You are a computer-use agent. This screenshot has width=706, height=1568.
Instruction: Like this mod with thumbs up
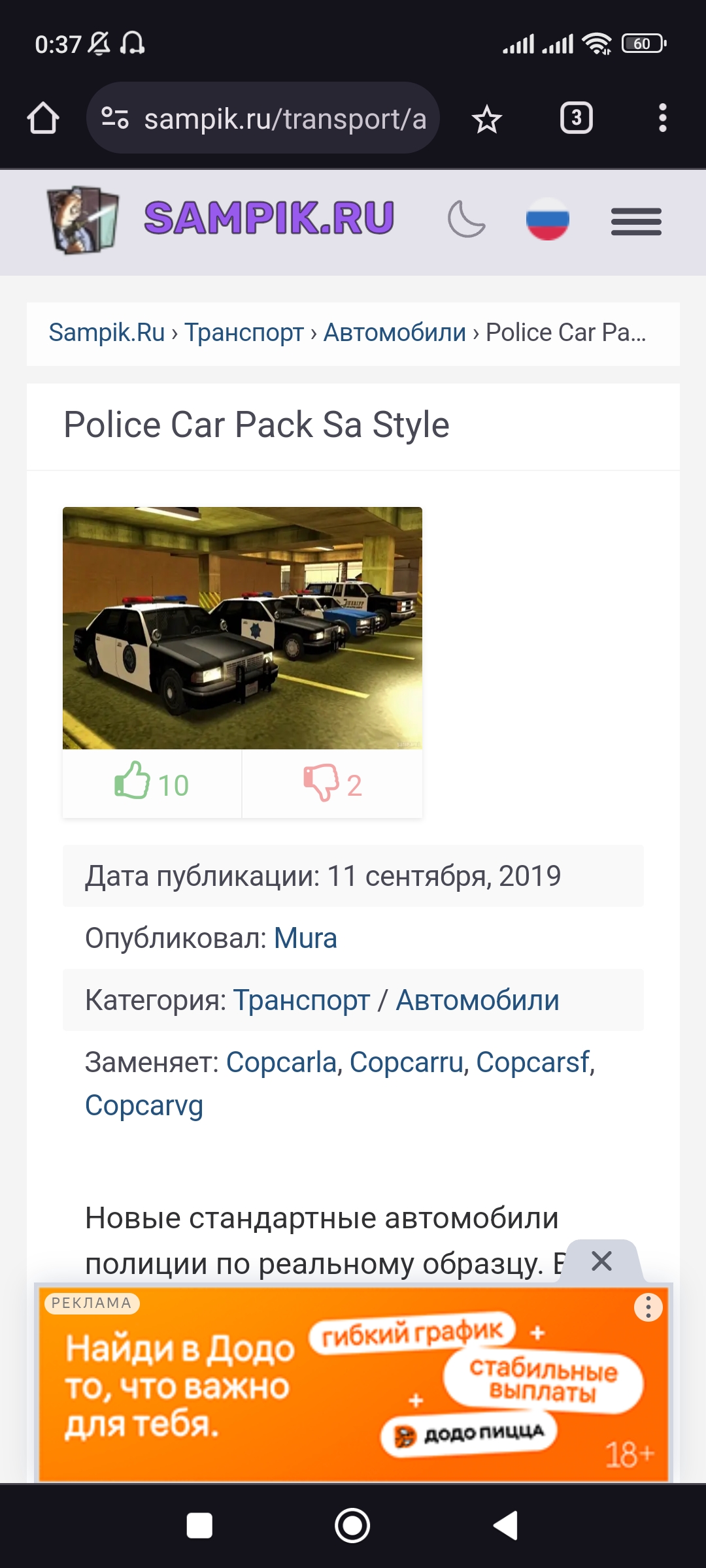tap(152, 783)
